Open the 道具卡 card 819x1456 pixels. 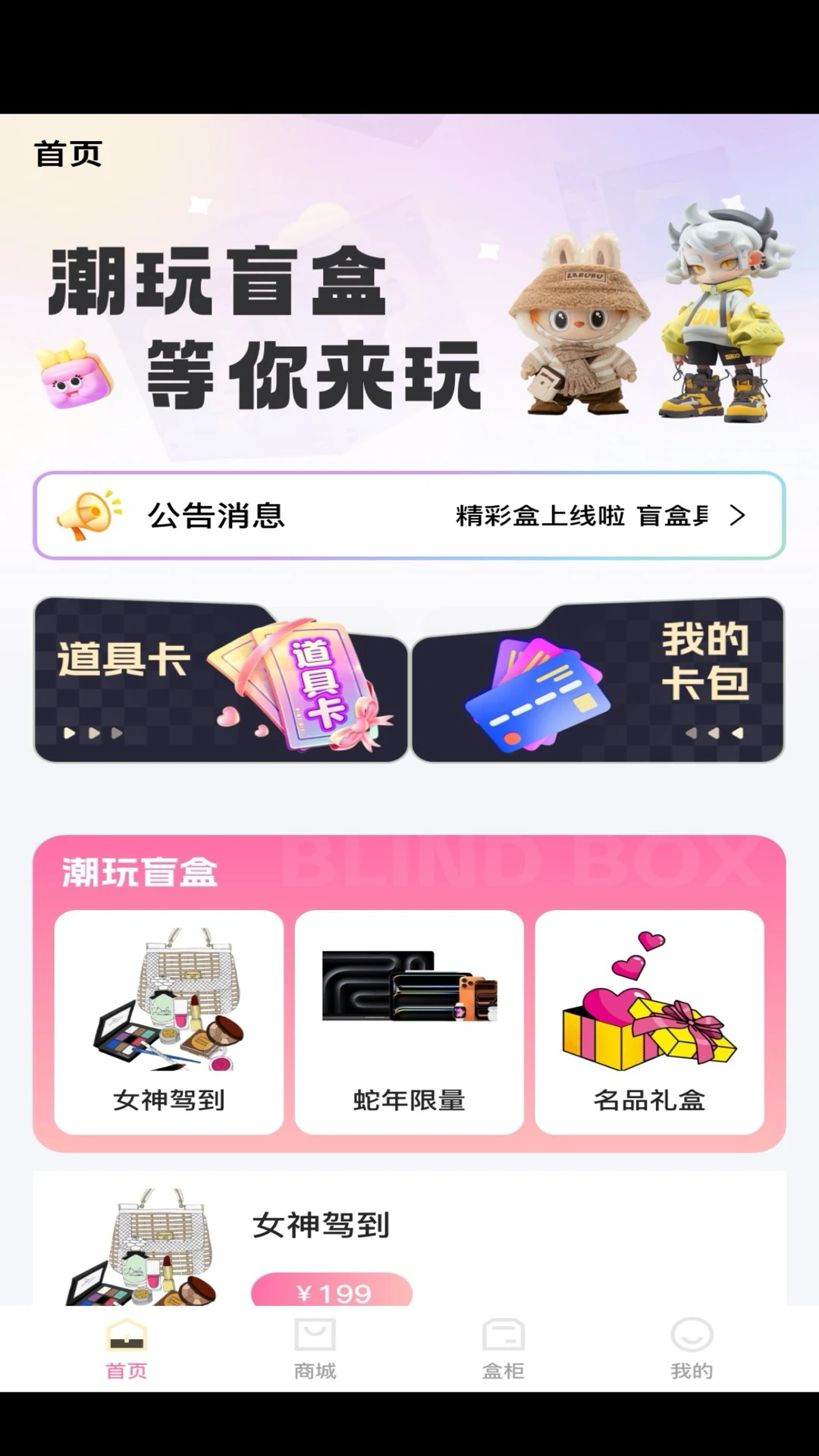coord(220,680)
